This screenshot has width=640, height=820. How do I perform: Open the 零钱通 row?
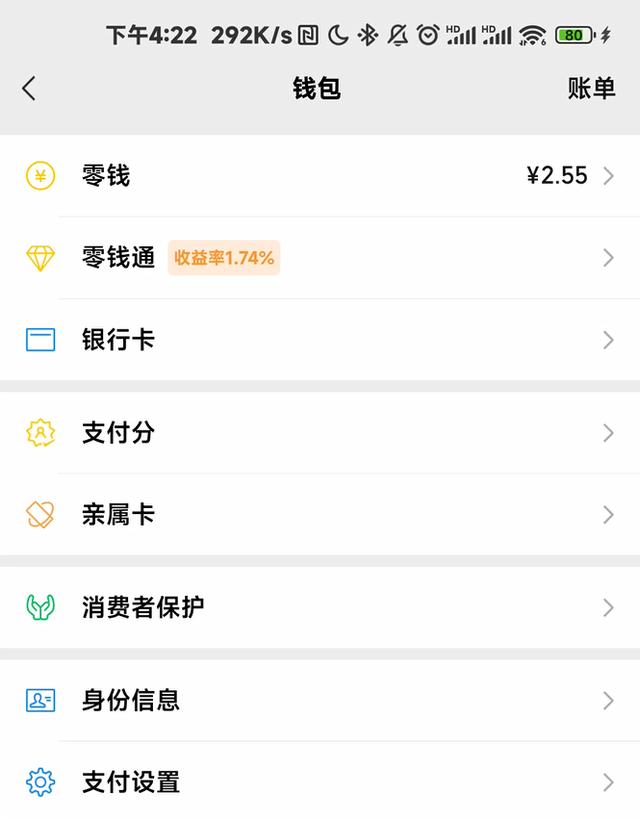point(320,258)
